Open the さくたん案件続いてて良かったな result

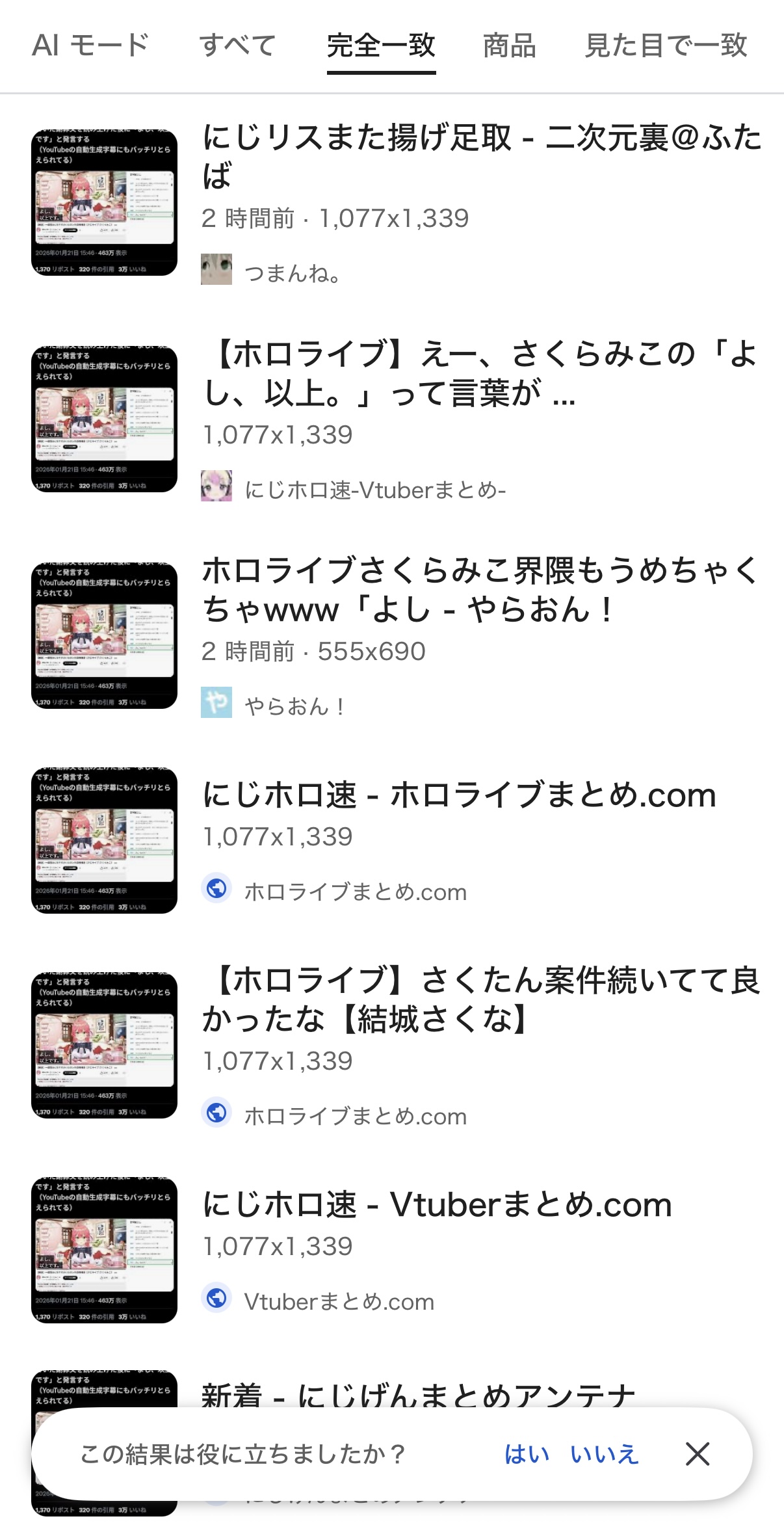tap(481, 1000)
